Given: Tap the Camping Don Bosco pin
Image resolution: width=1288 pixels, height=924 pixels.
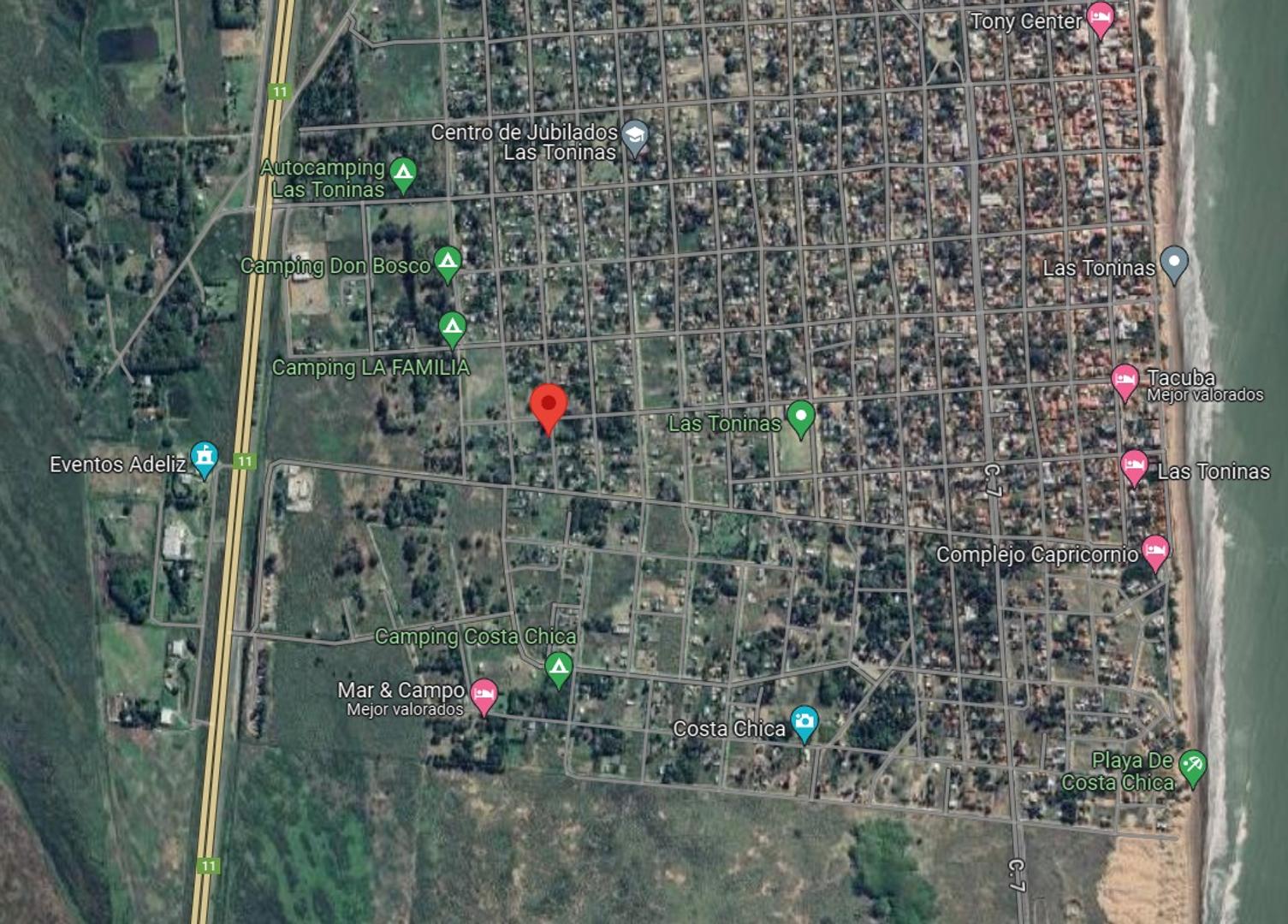Looking at the screenshot, I should click(x=448, y=262).
